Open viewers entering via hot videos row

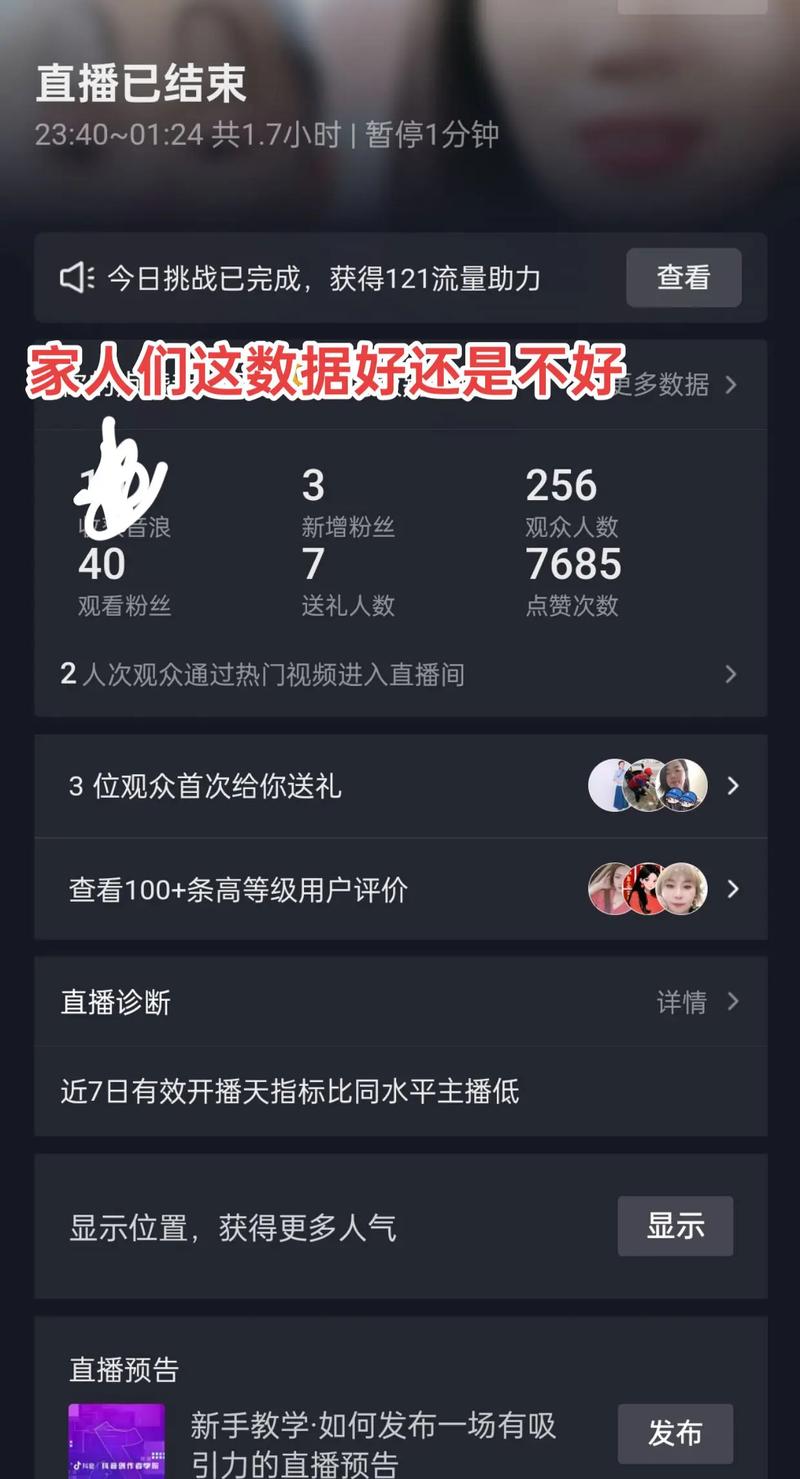click(x=400, y=675)
